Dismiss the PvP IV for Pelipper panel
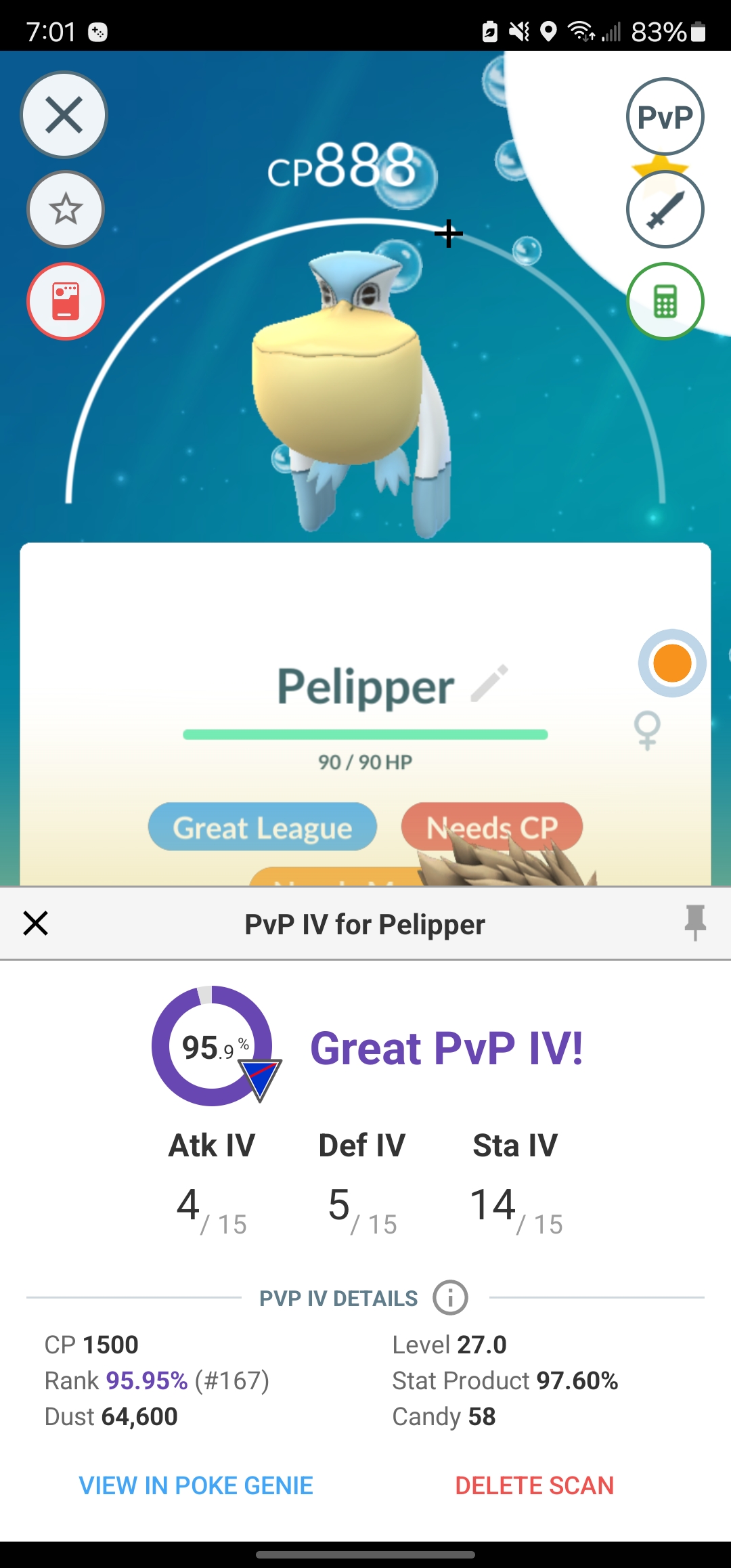731x1568 pixels. 36,923
